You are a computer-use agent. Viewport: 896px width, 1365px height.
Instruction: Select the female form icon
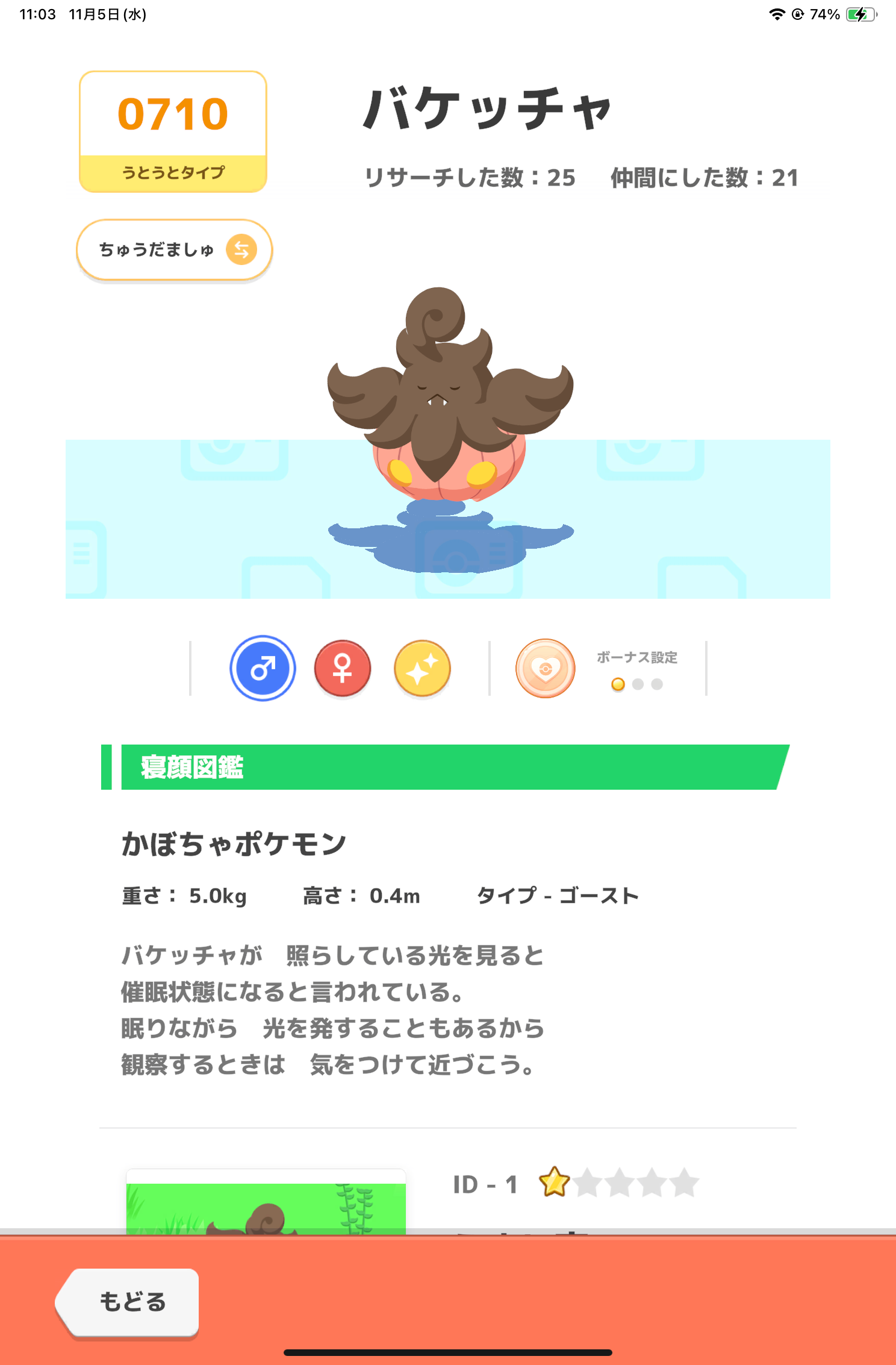tap(342, 668)
